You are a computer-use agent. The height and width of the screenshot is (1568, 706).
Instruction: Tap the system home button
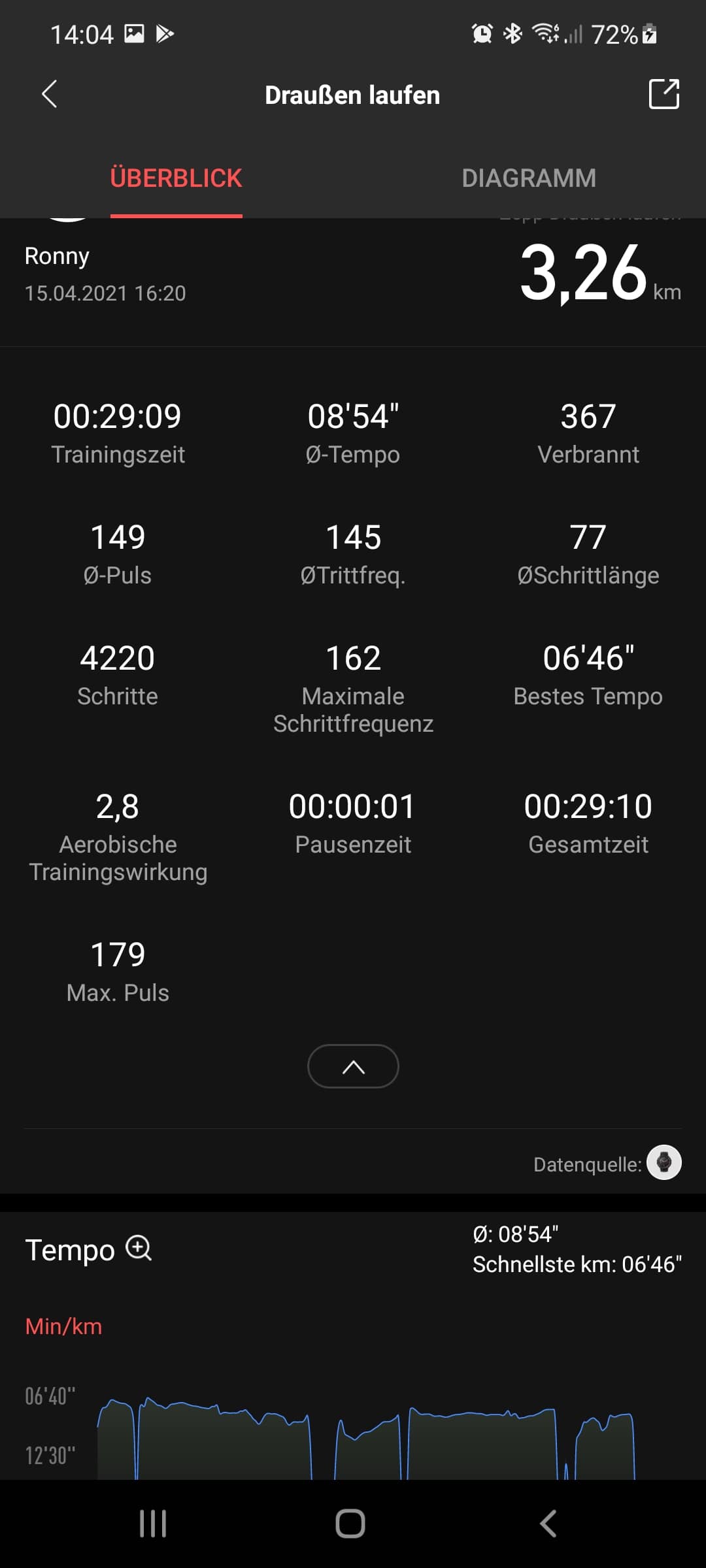(350, 1524)
